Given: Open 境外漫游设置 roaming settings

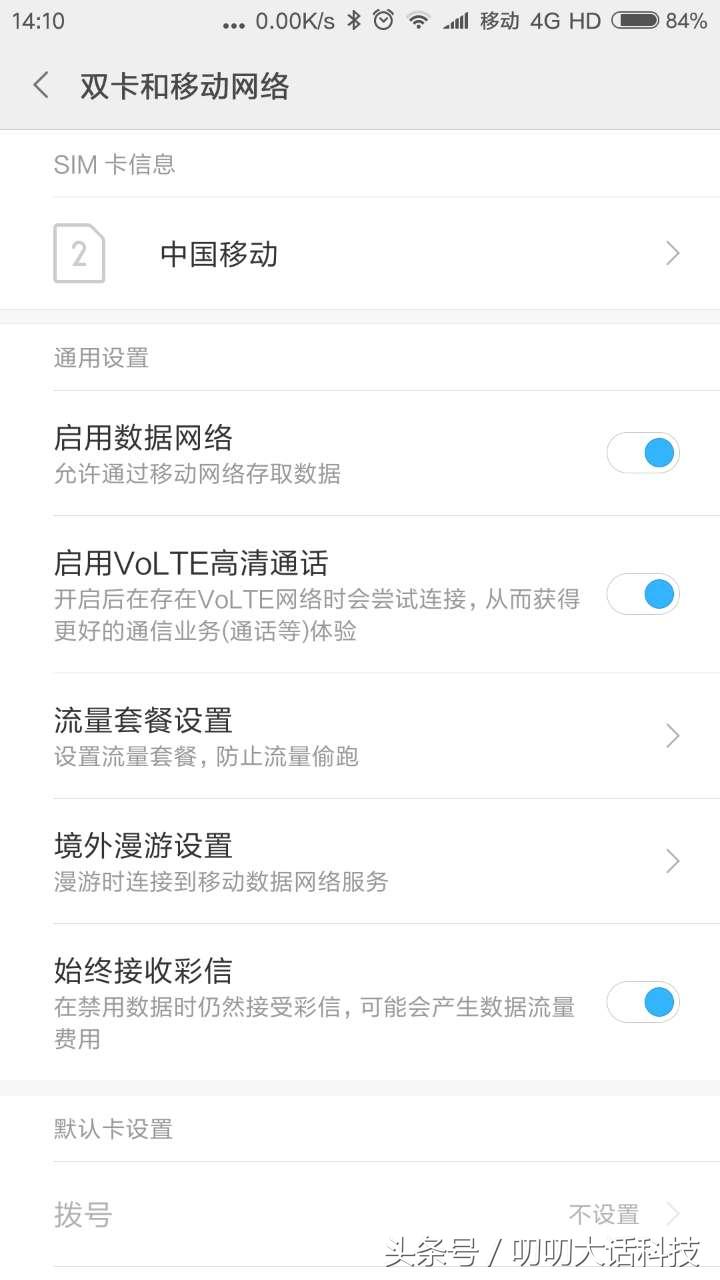Looking at the screenshot, I should [x=360, y=861].
